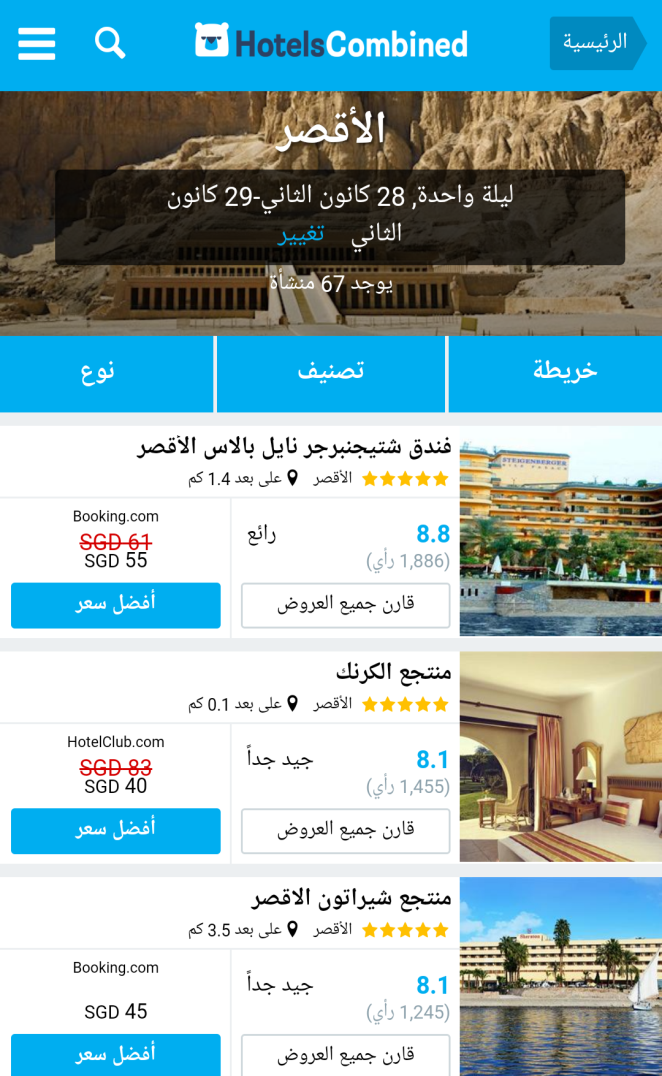Tap تغيير to change dates
662x1076 pixels.
(301, 233)
